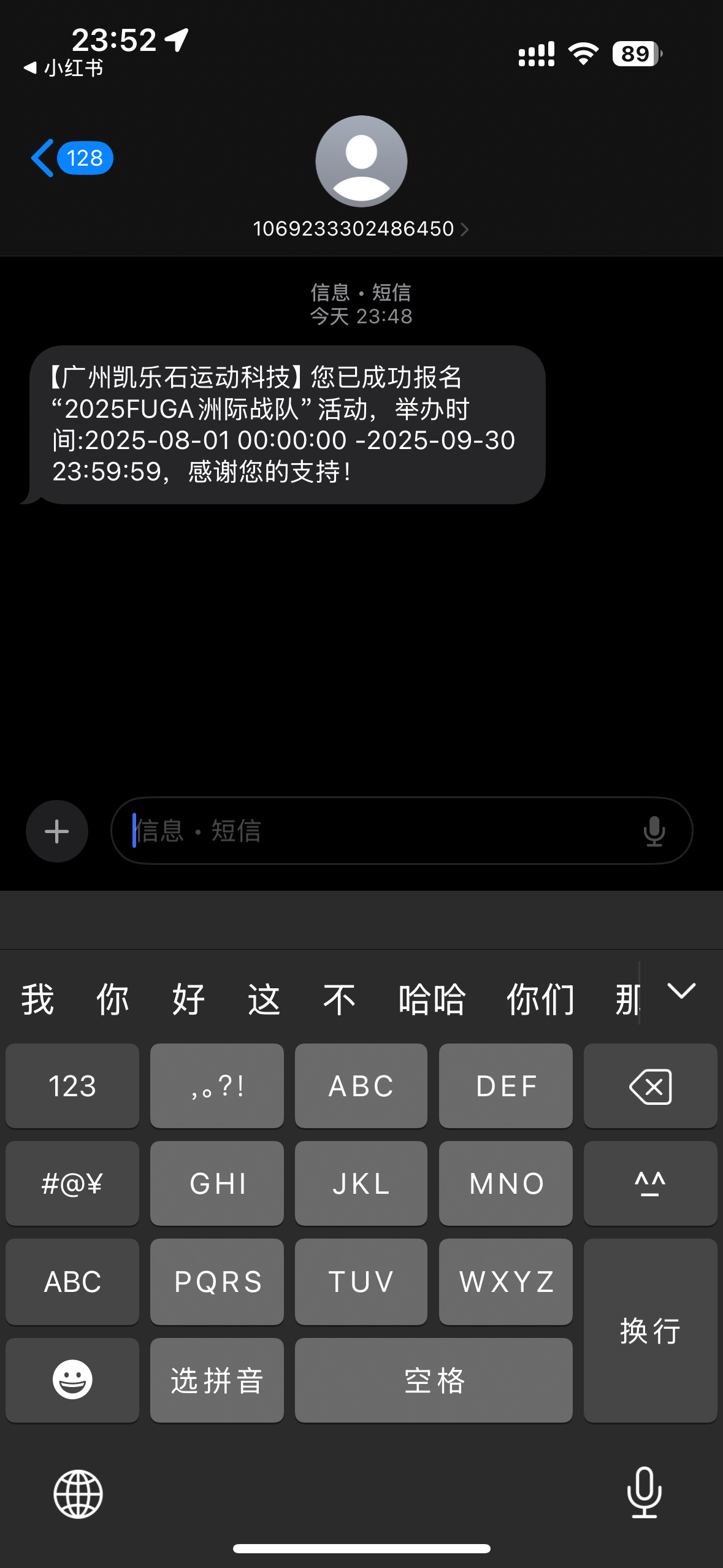Tap the MNO key
The width and height of the screenshot is (723, 1568).
(x=506, y=1183)
